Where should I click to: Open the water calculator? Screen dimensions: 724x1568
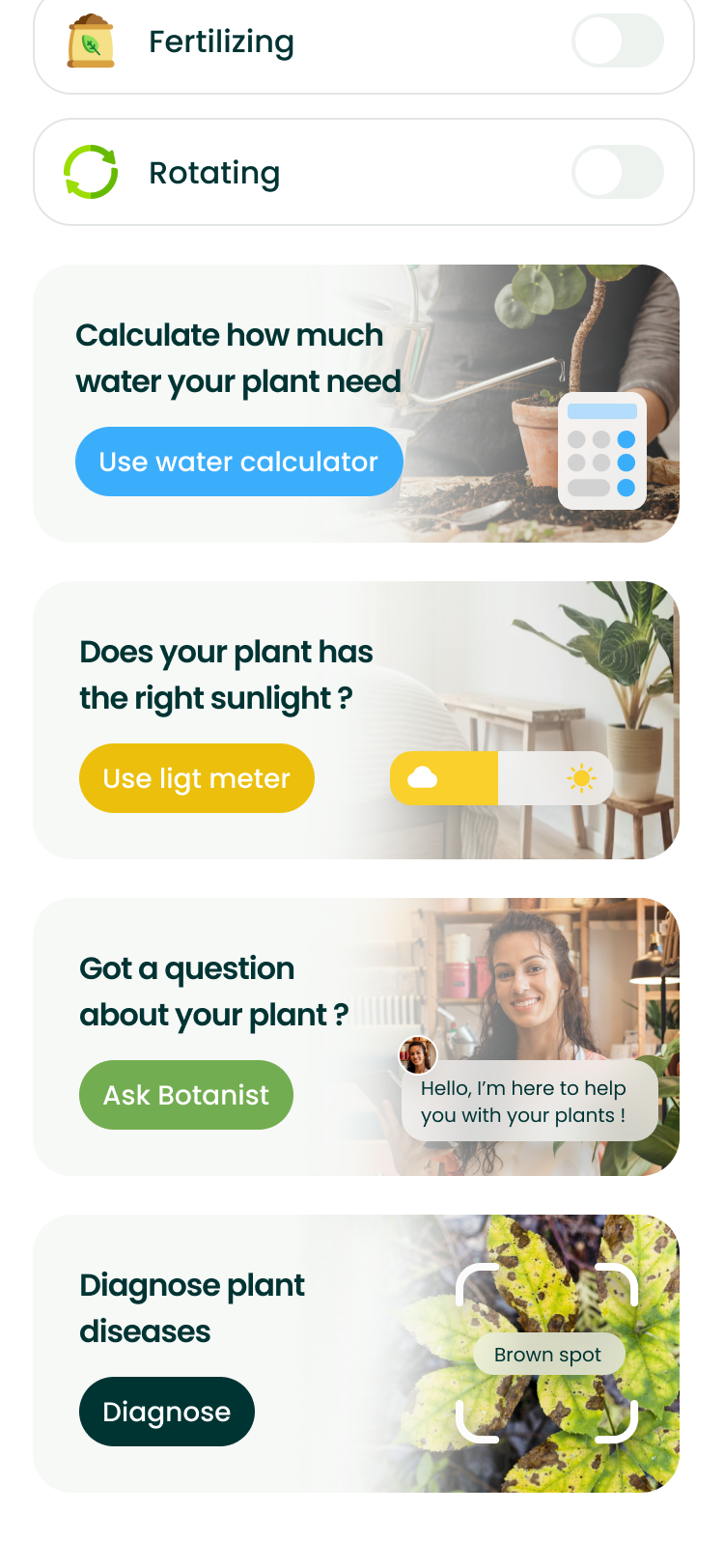click(x=238, y=462)
